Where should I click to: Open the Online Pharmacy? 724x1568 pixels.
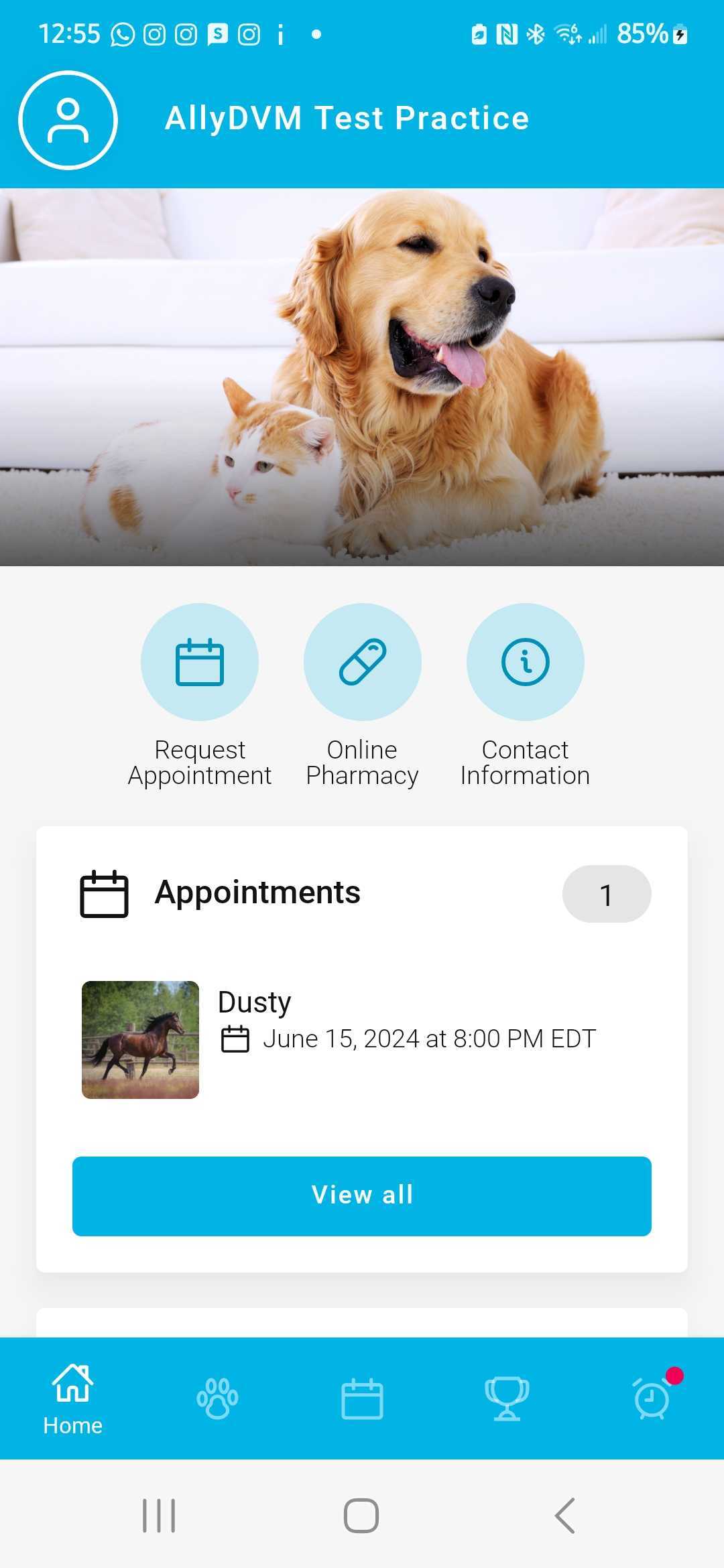click(362, 662)
